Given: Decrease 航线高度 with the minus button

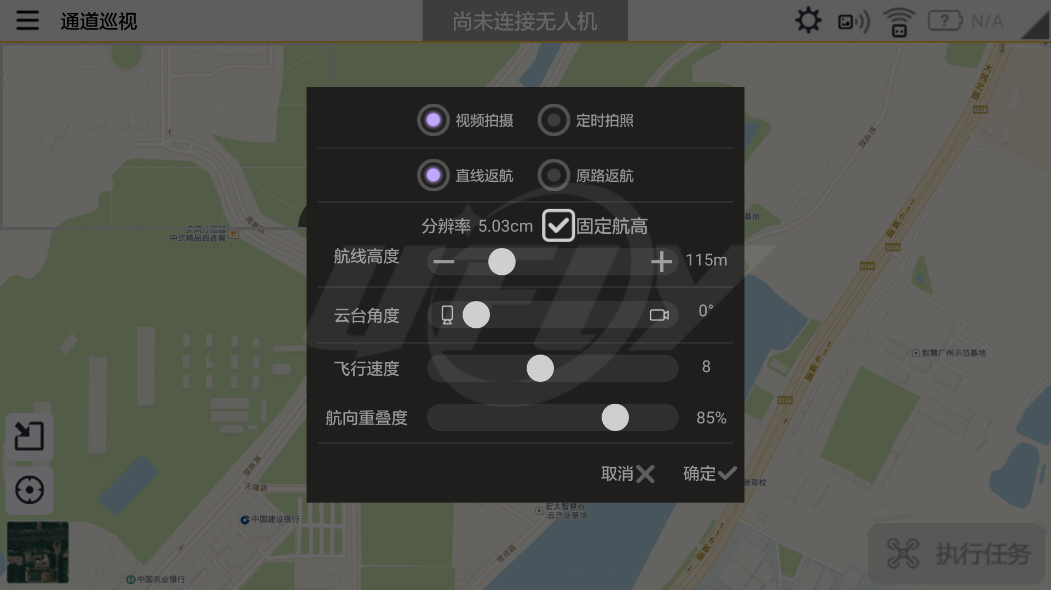Looking at the screenshot, I should tap(444, 262).
